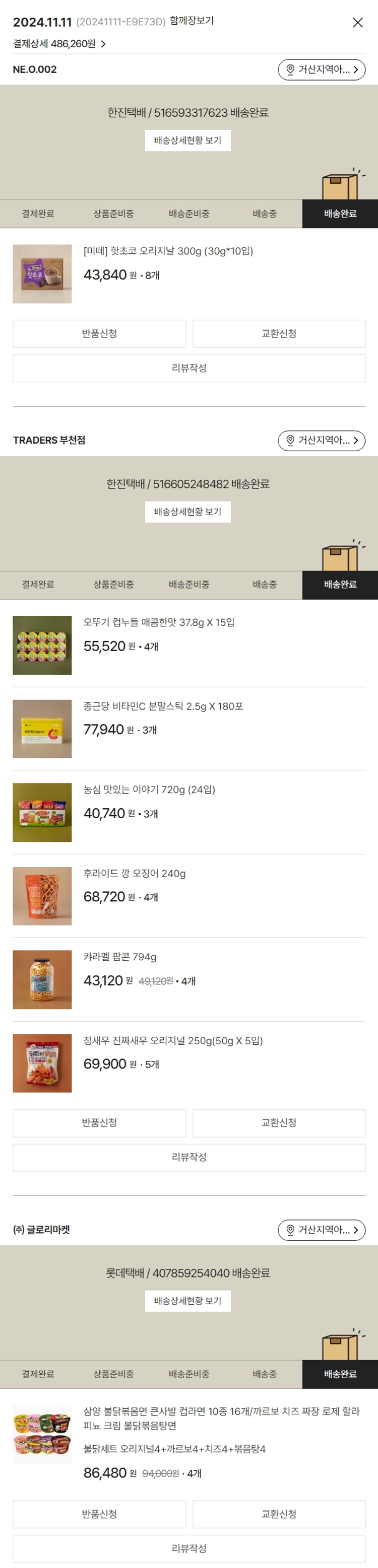The image size is (378, 1568).
Task: Request return for TRADERS 부천점 items
Action: tap(99, 1123)
